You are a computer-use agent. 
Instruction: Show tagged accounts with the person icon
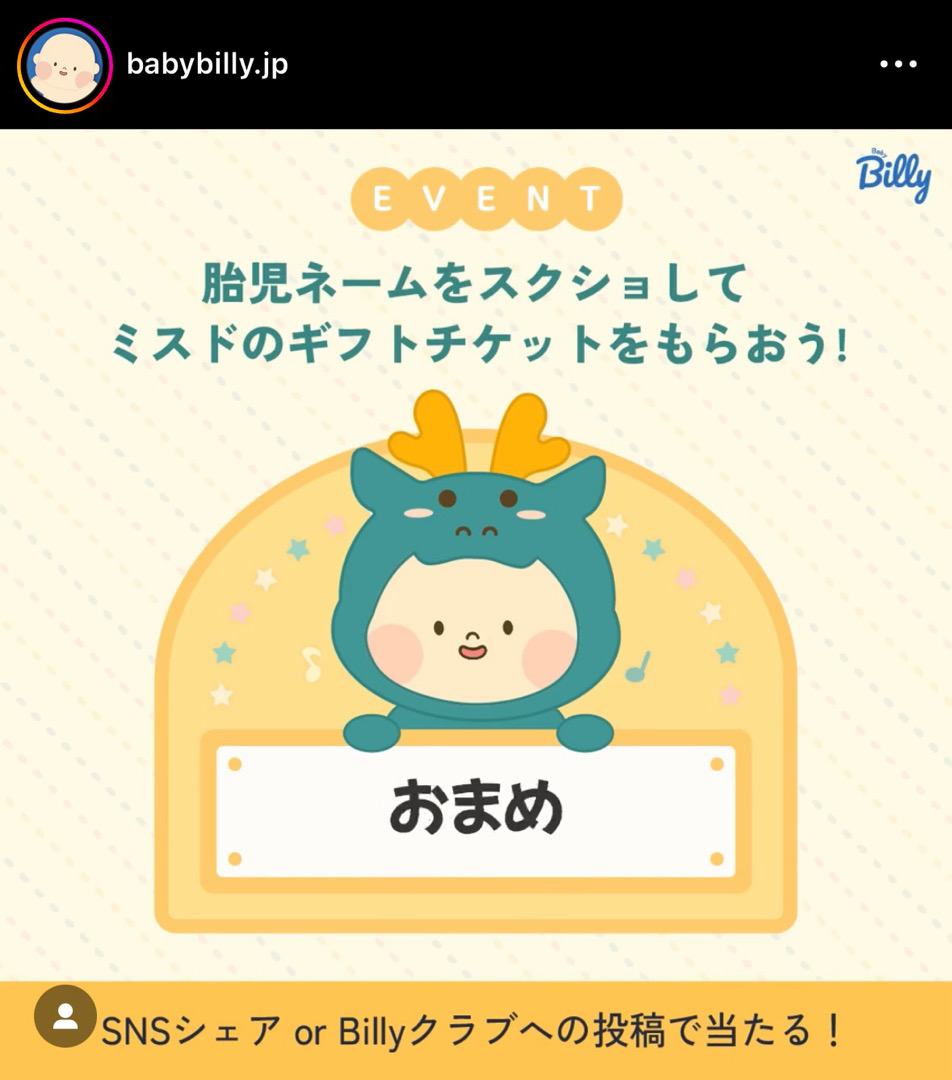click(65, 1016)
